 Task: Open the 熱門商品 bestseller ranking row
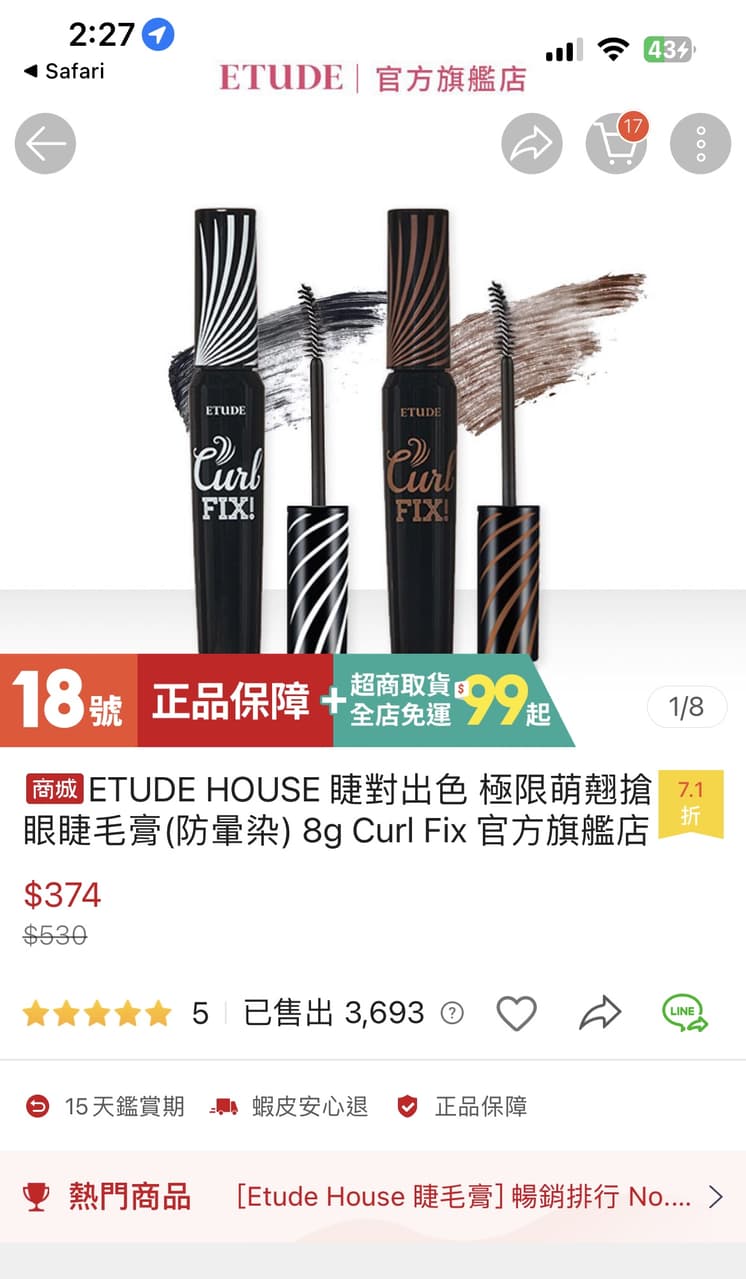(373, 1196)
